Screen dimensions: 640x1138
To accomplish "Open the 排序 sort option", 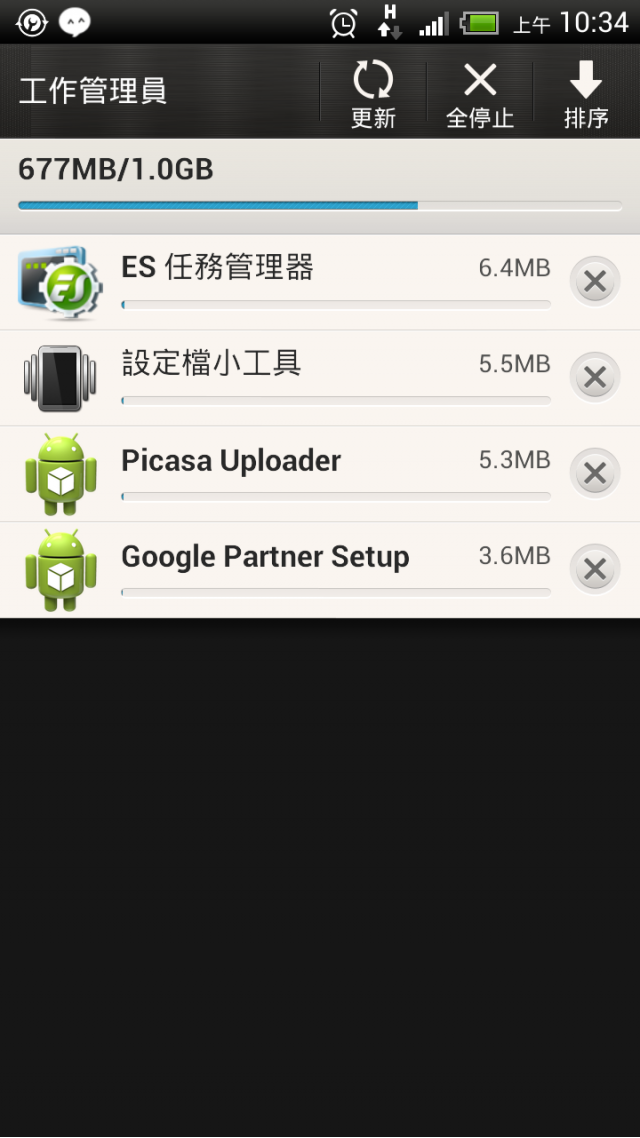I will (586, 93).
